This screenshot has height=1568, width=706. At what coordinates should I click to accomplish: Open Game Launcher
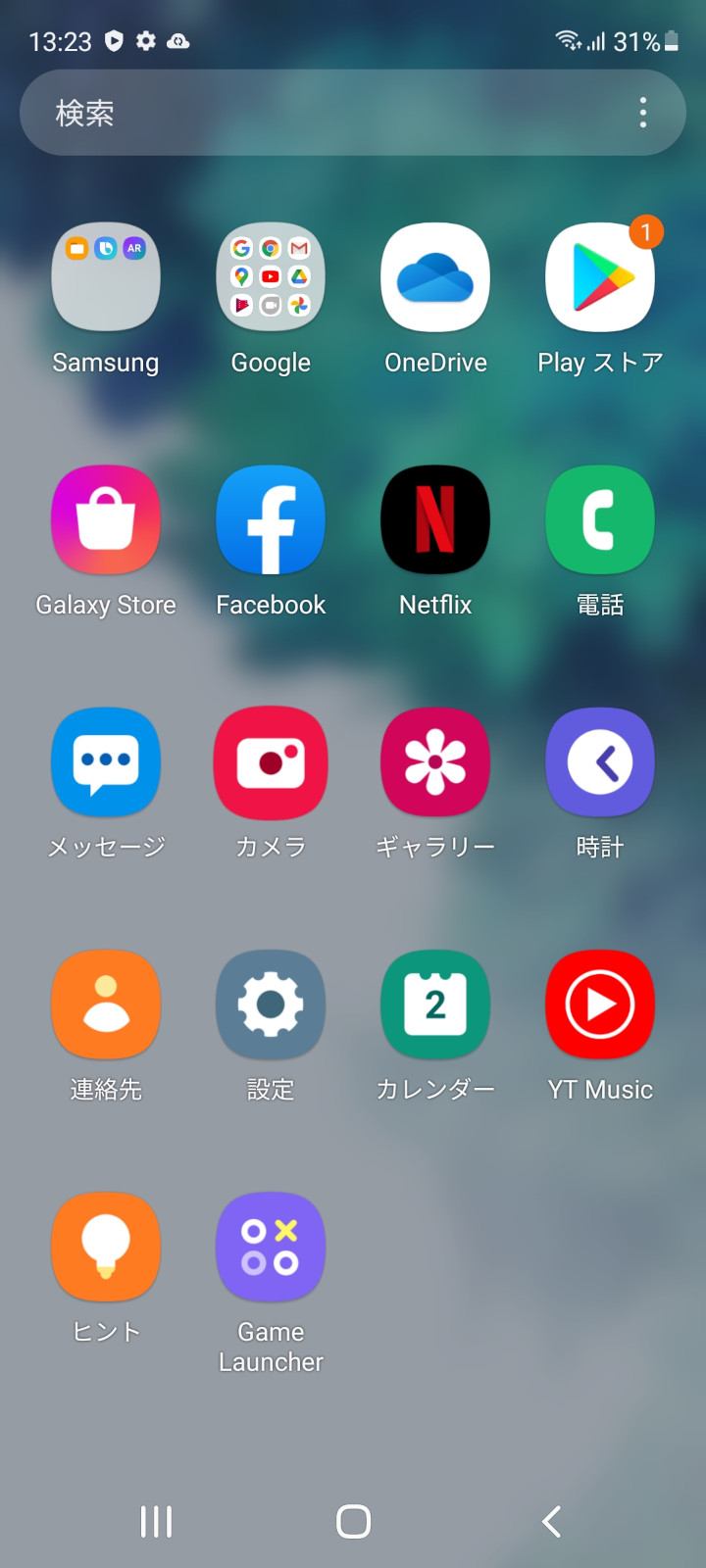pyautogui.click(x=271, y=1247)
